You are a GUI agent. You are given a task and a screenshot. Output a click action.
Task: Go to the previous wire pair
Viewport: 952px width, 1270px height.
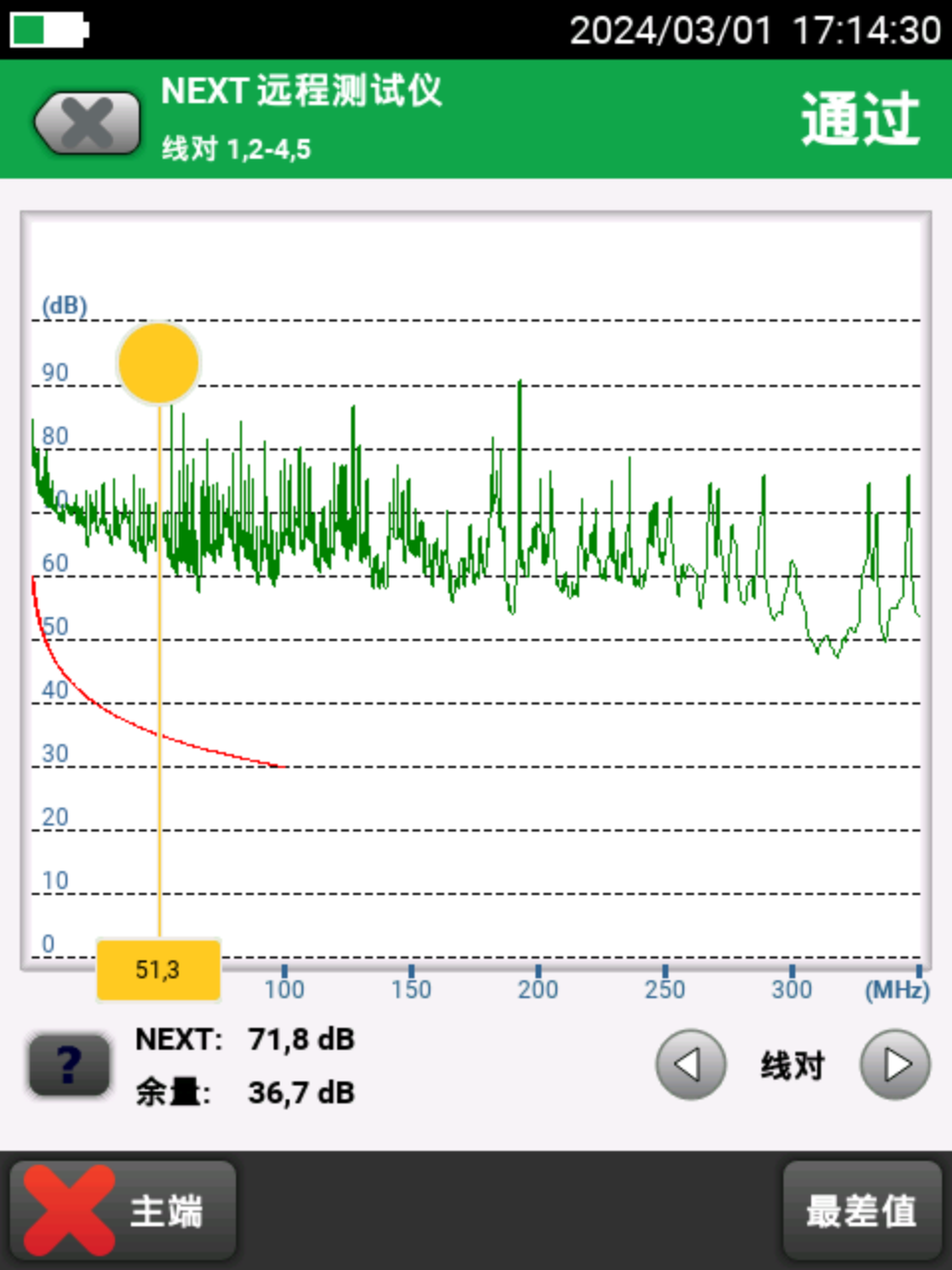[690, 1066]
